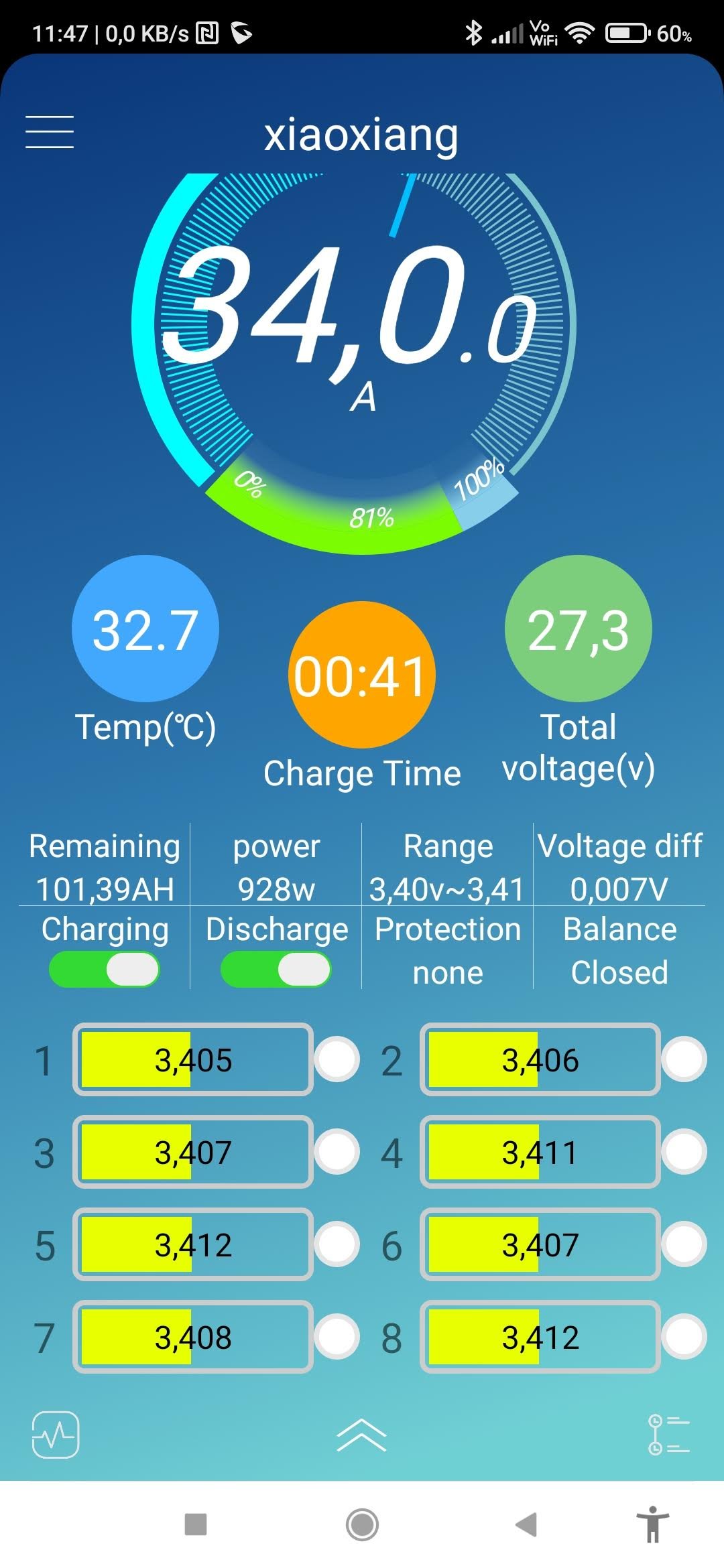Toggle the Discharge switch

point(276,970)
